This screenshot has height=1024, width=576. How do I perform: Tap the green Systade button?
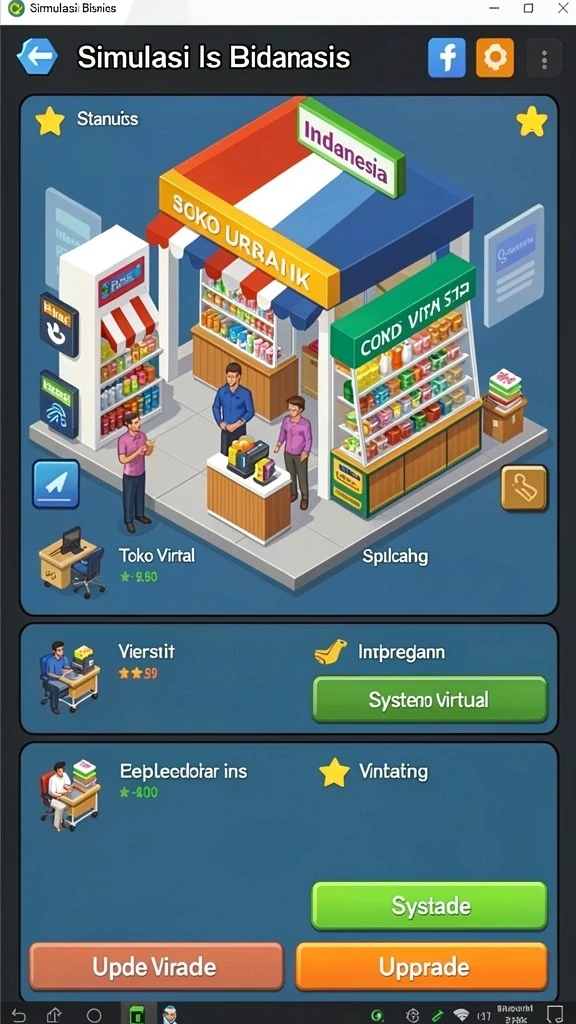pos(429,906)
